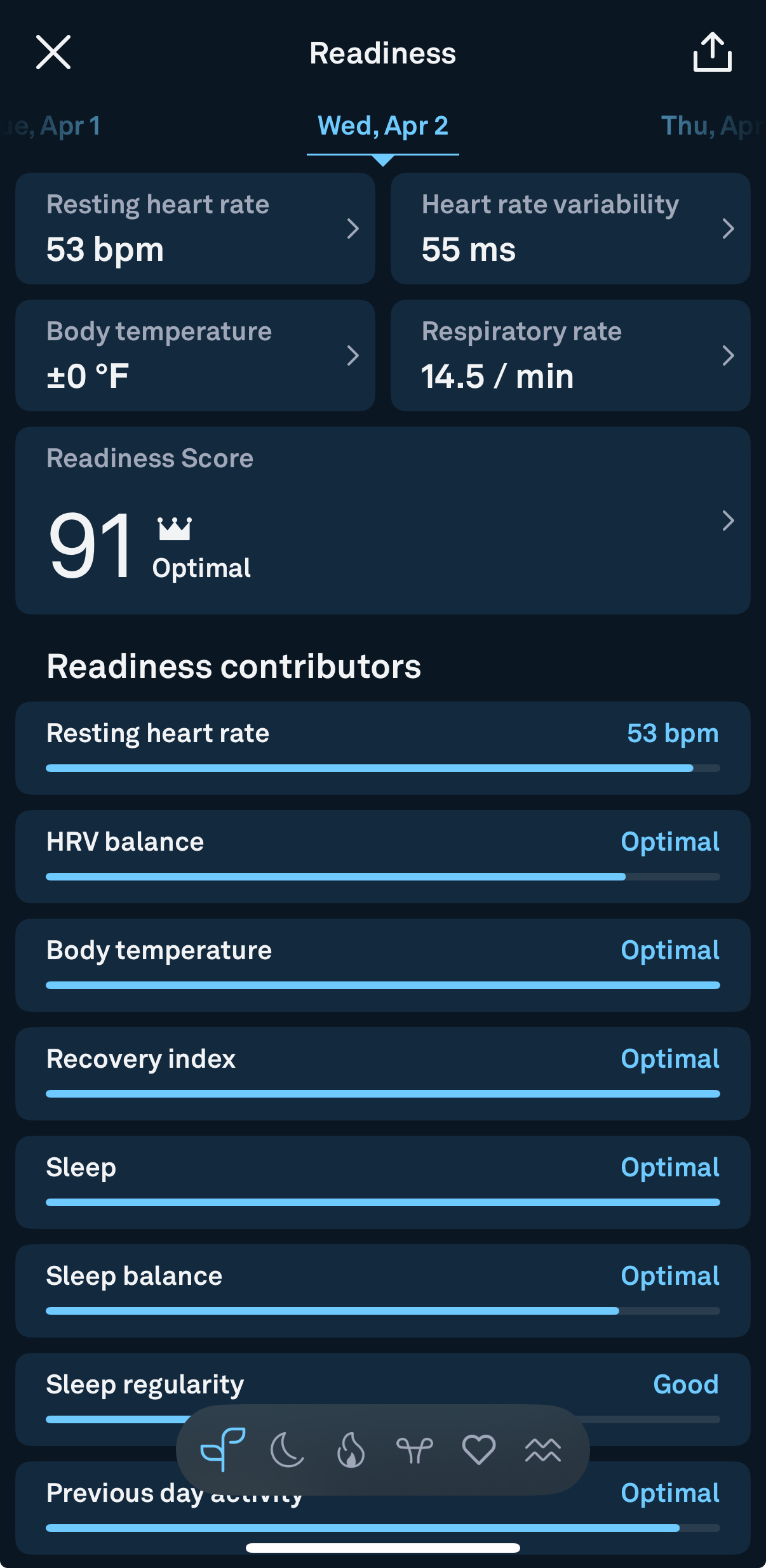Share the readiness report
Image resolution: width=766 pixels, height=1568 pixels.
point(712,52)
